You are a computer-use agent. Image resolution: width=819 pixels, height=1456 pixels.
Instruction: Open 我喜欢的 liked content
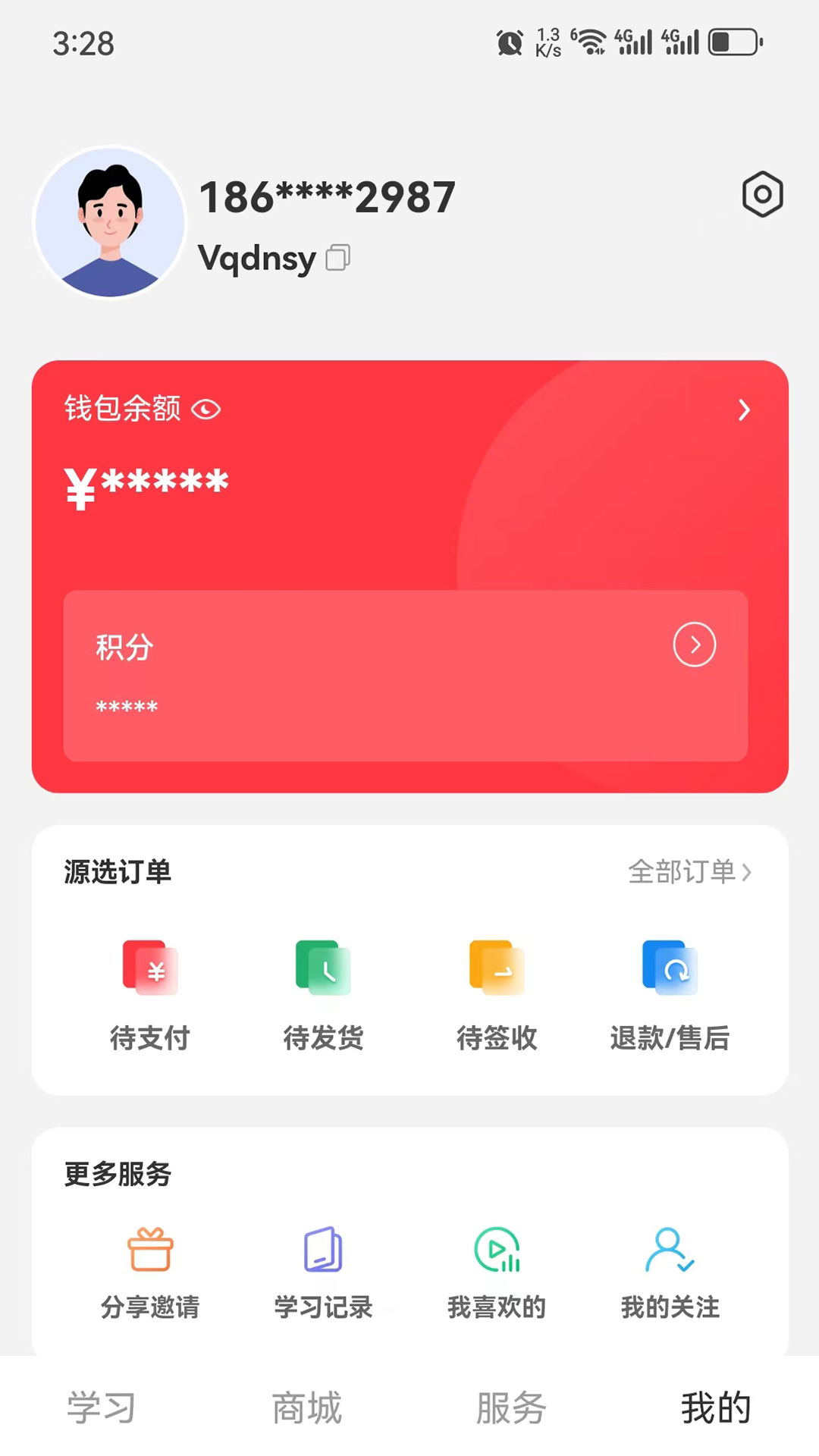point(497,1270)
